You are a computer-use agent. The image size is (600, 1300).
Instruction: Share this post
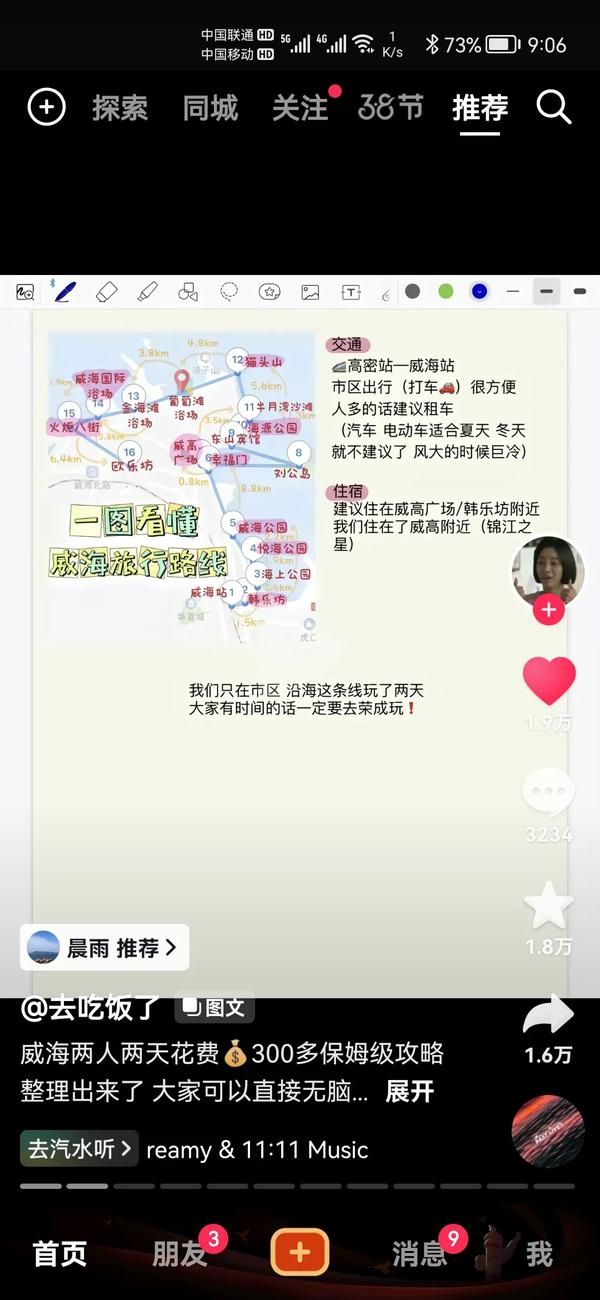pyautogui.click(x=549, y=1016)
